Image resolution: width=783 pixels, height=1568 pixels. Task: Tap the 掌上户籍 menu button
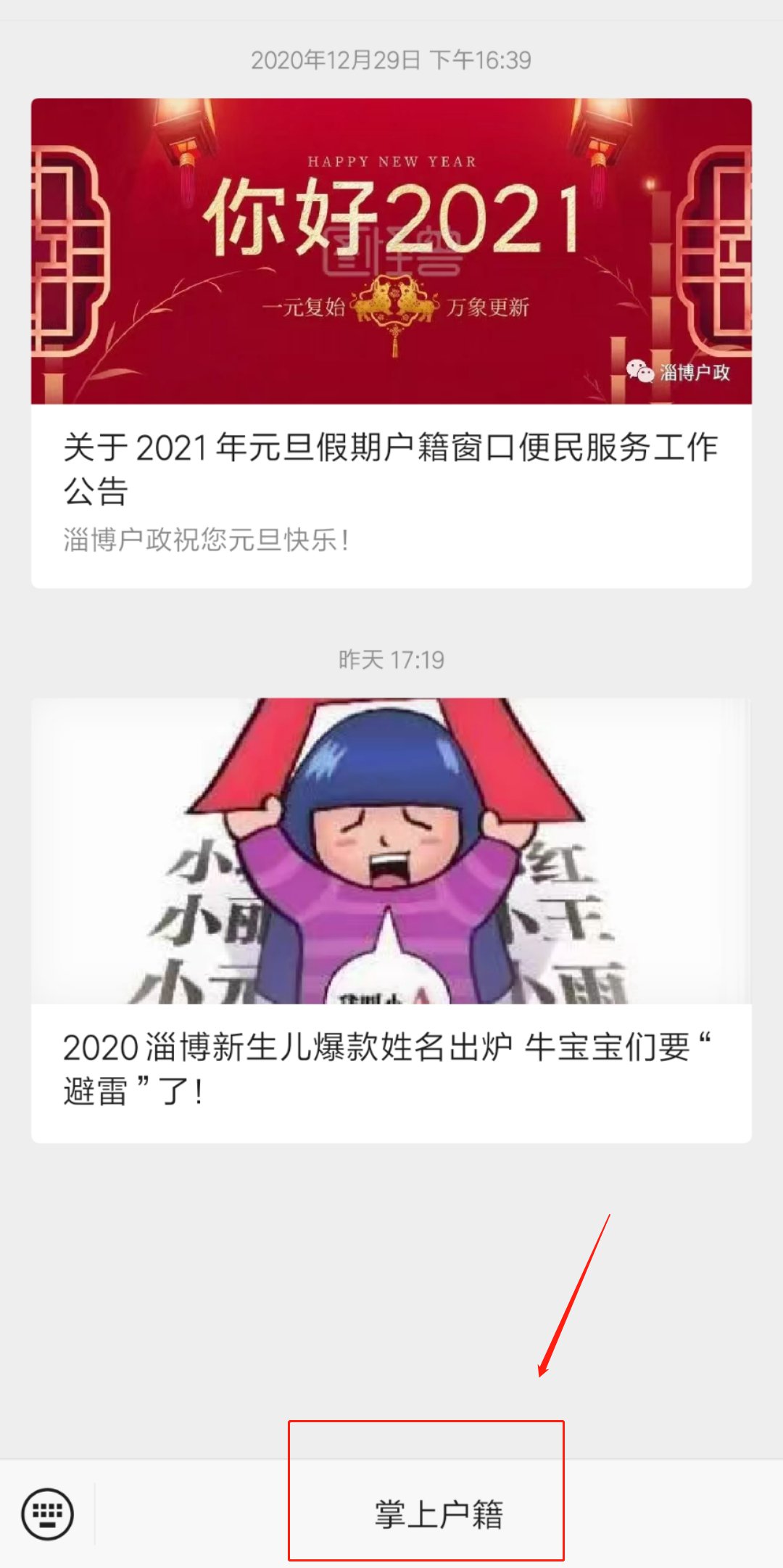coord(438,1514)
